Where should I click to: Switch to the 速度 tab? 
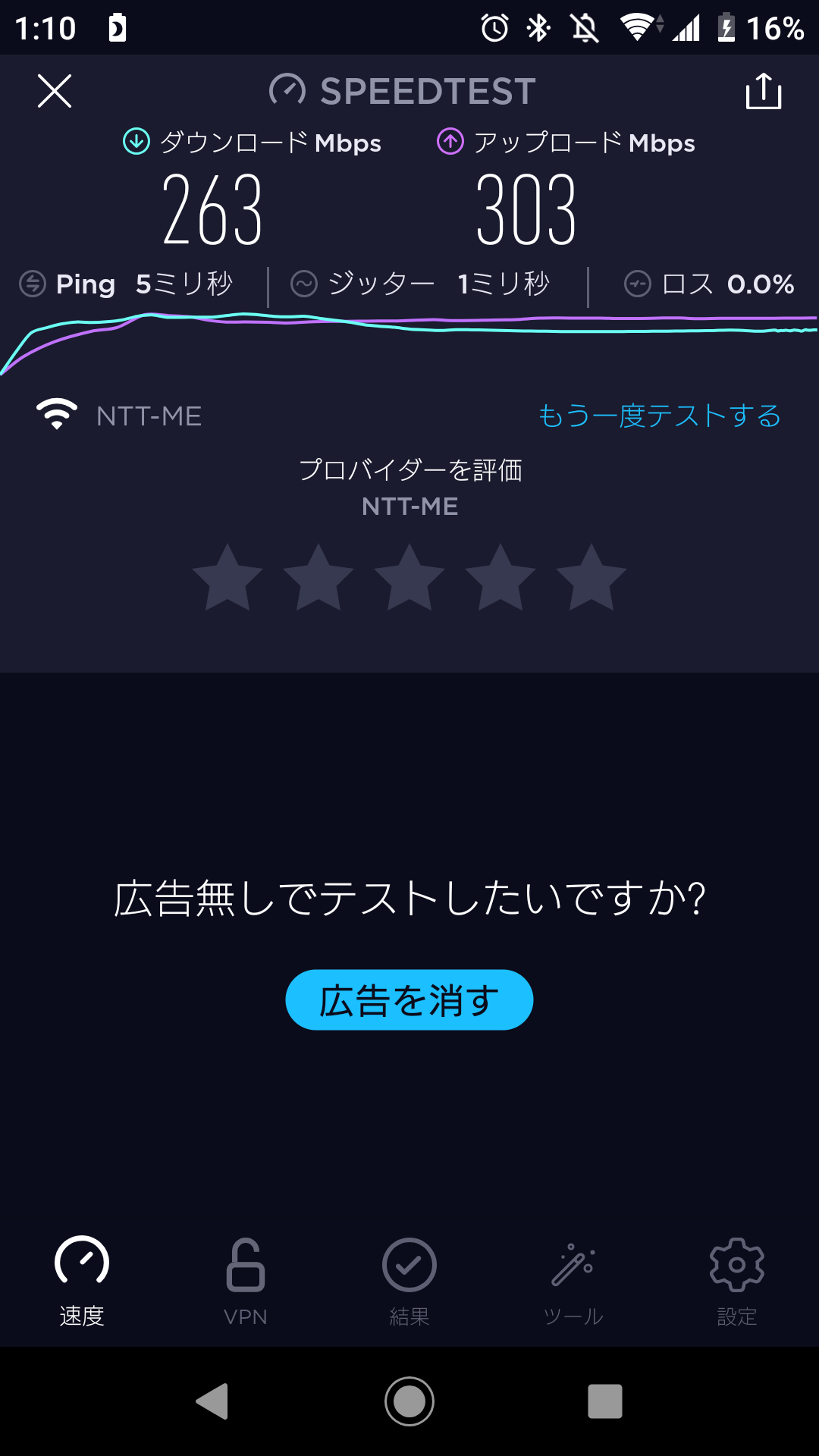[x=82, y=1279]
